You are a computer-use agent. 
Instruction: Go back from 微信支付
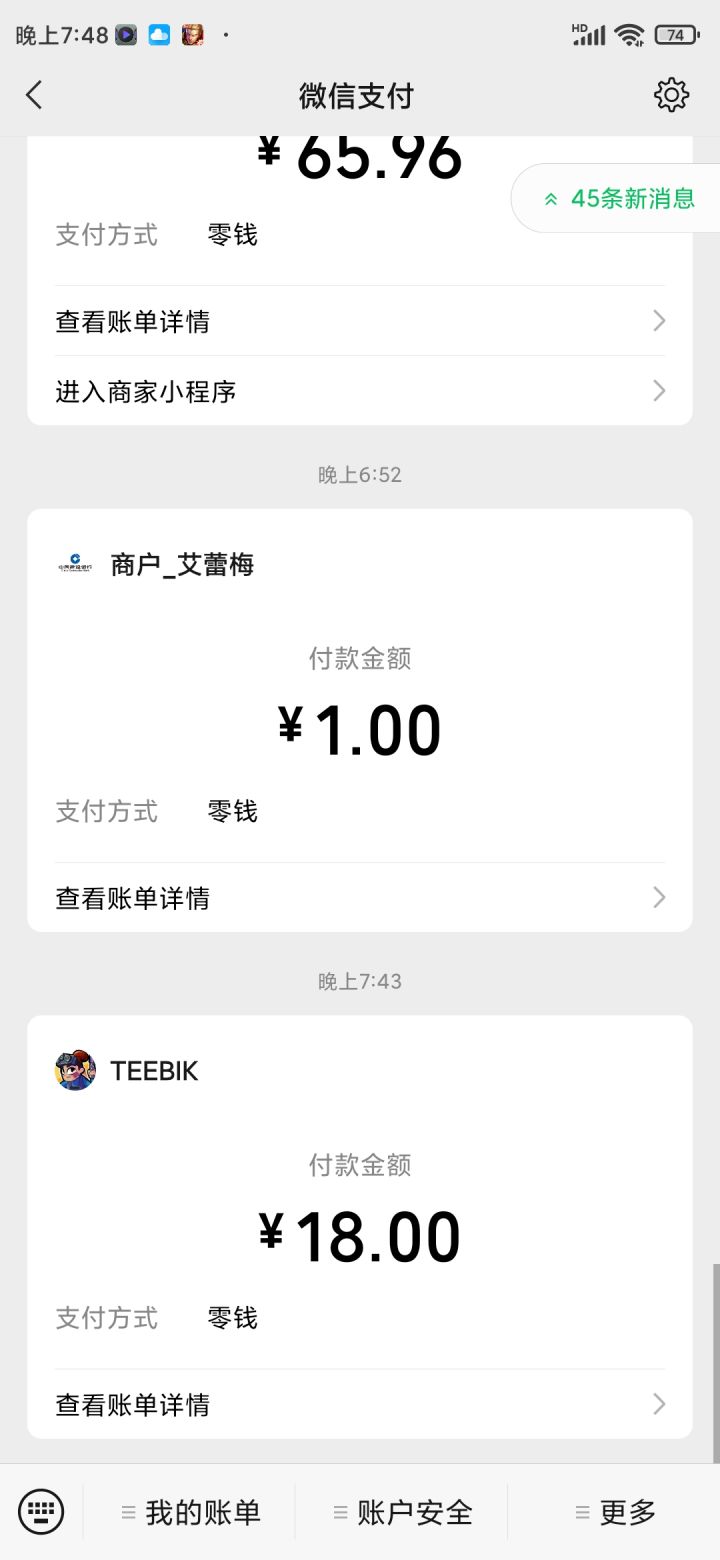click(34, 95)
